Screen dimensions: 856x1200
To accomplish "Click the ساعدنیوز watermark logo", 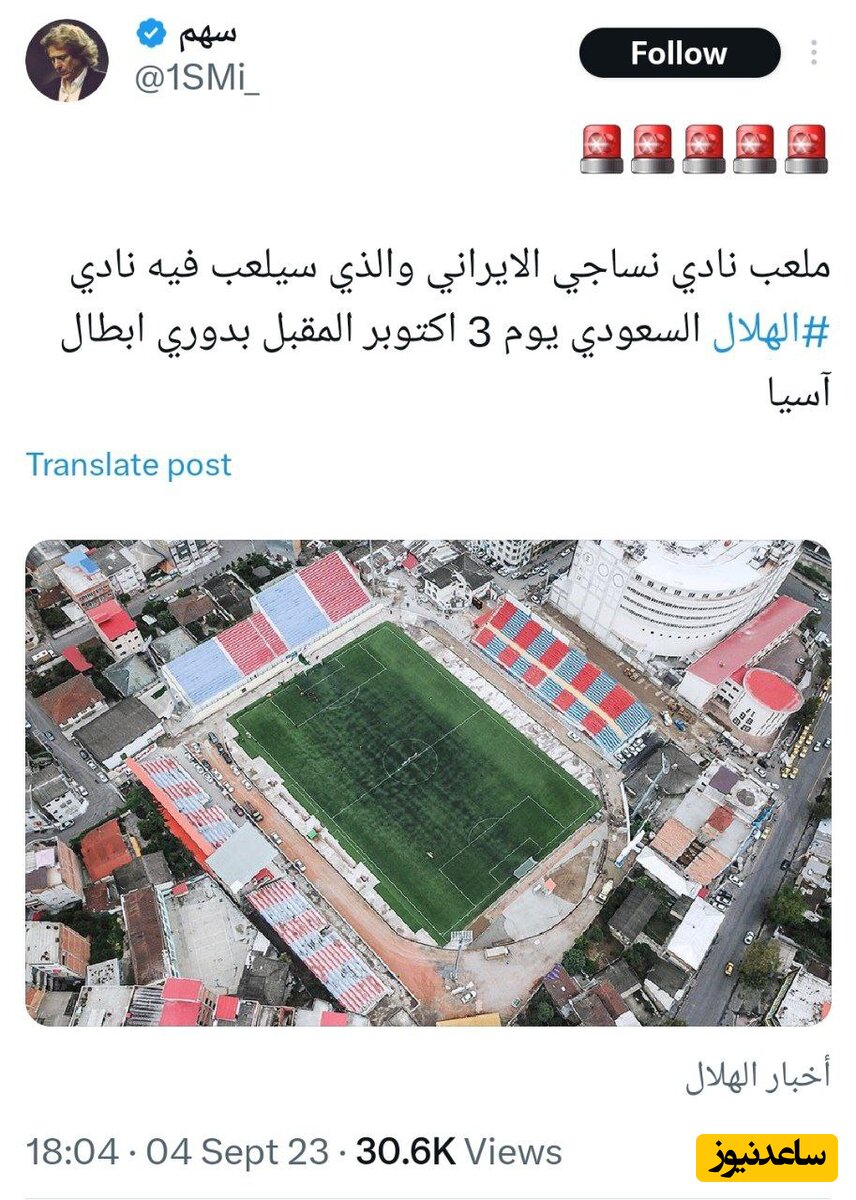I will pos(766,1152).
